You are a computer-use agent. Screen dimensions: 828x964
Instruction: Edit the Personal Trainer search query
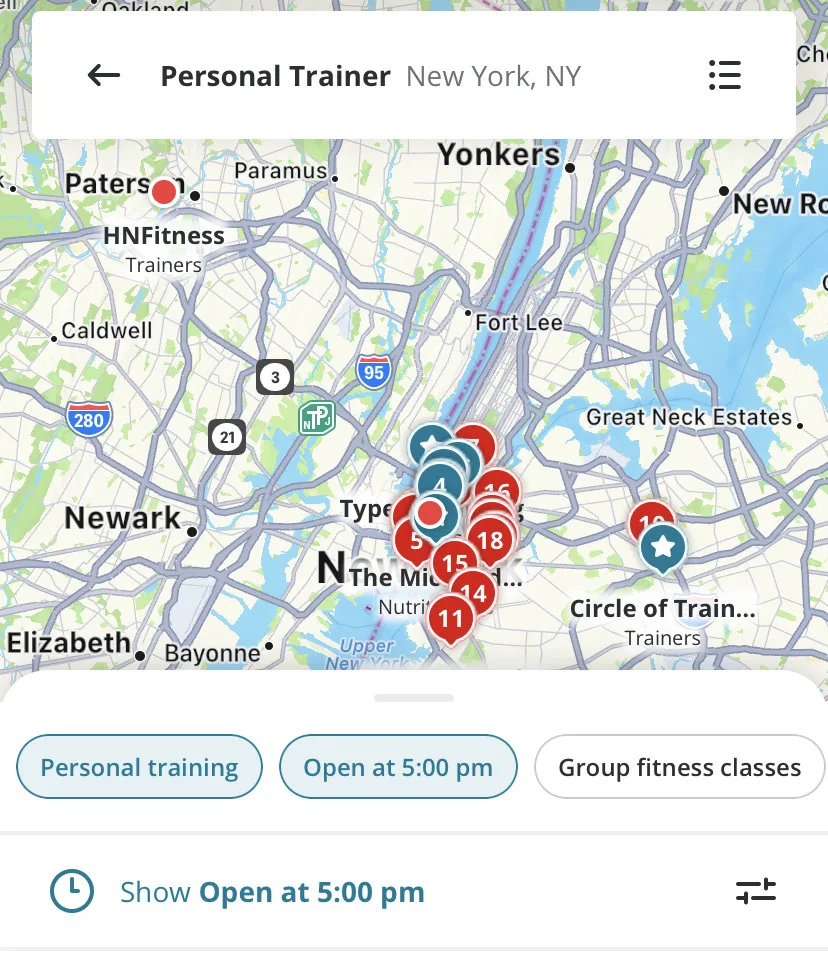coord(275,76)
